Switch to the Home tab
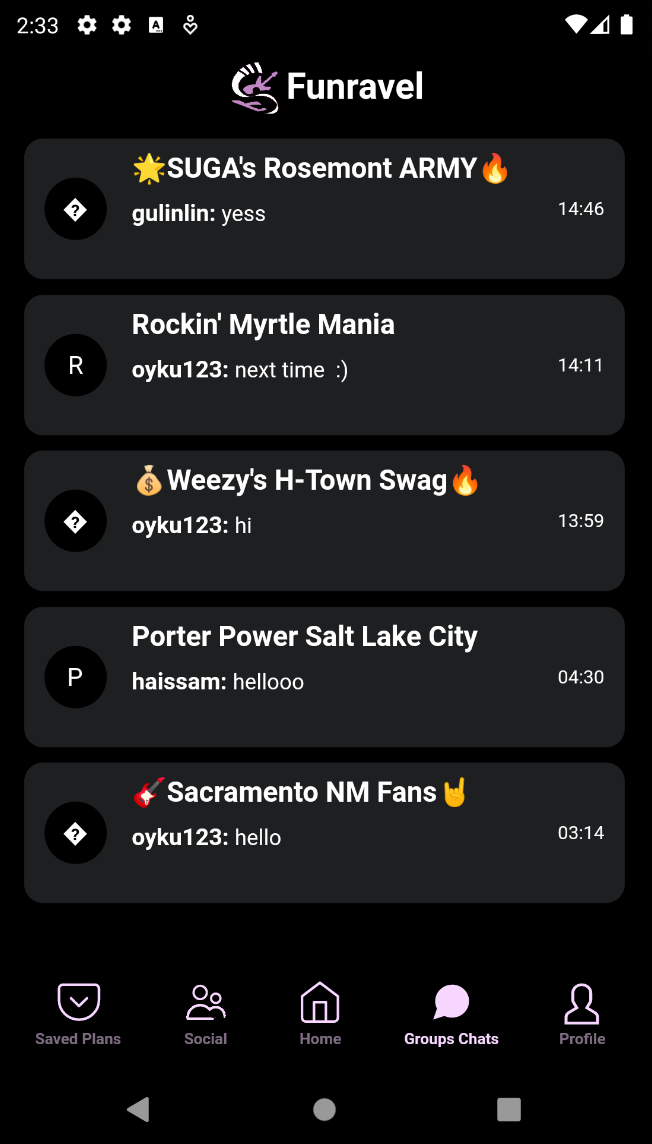This screenshot has width=652, height=1144. tap(320, 1014)
